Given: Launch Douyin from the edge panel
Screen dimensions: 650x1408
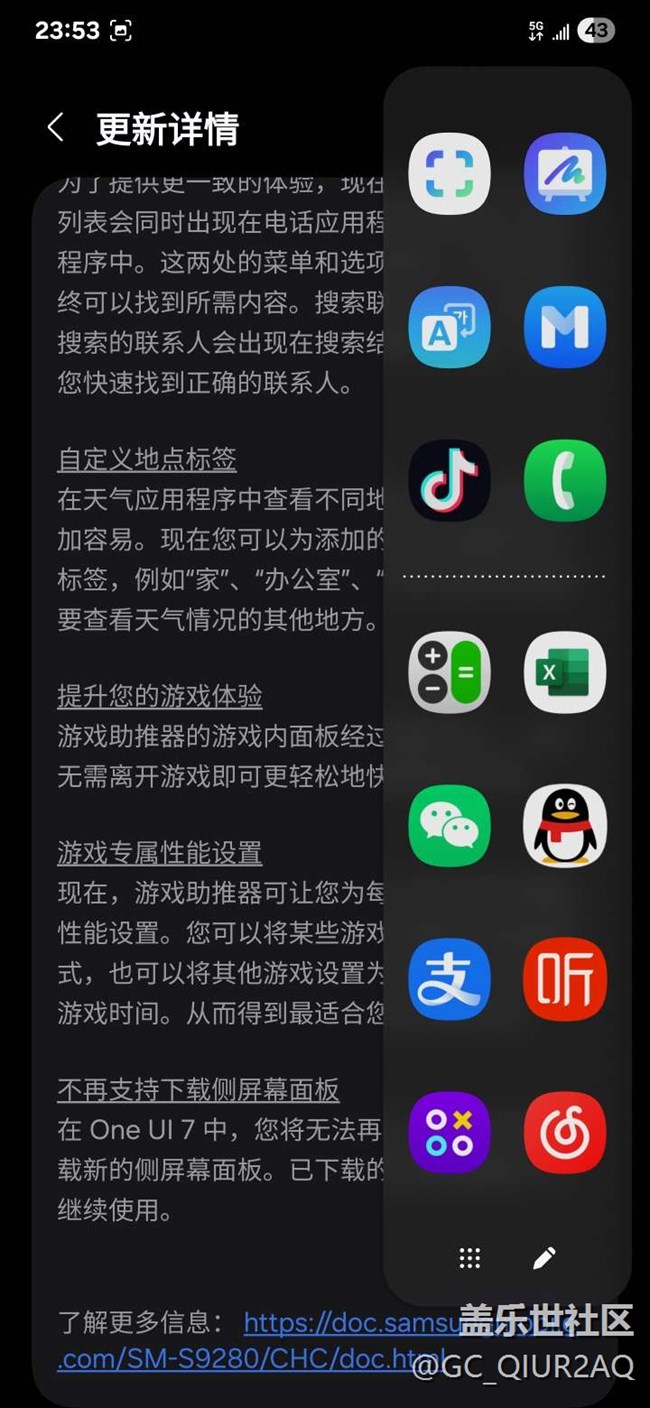Looking at the screenshot, I should tap(449, 480).
